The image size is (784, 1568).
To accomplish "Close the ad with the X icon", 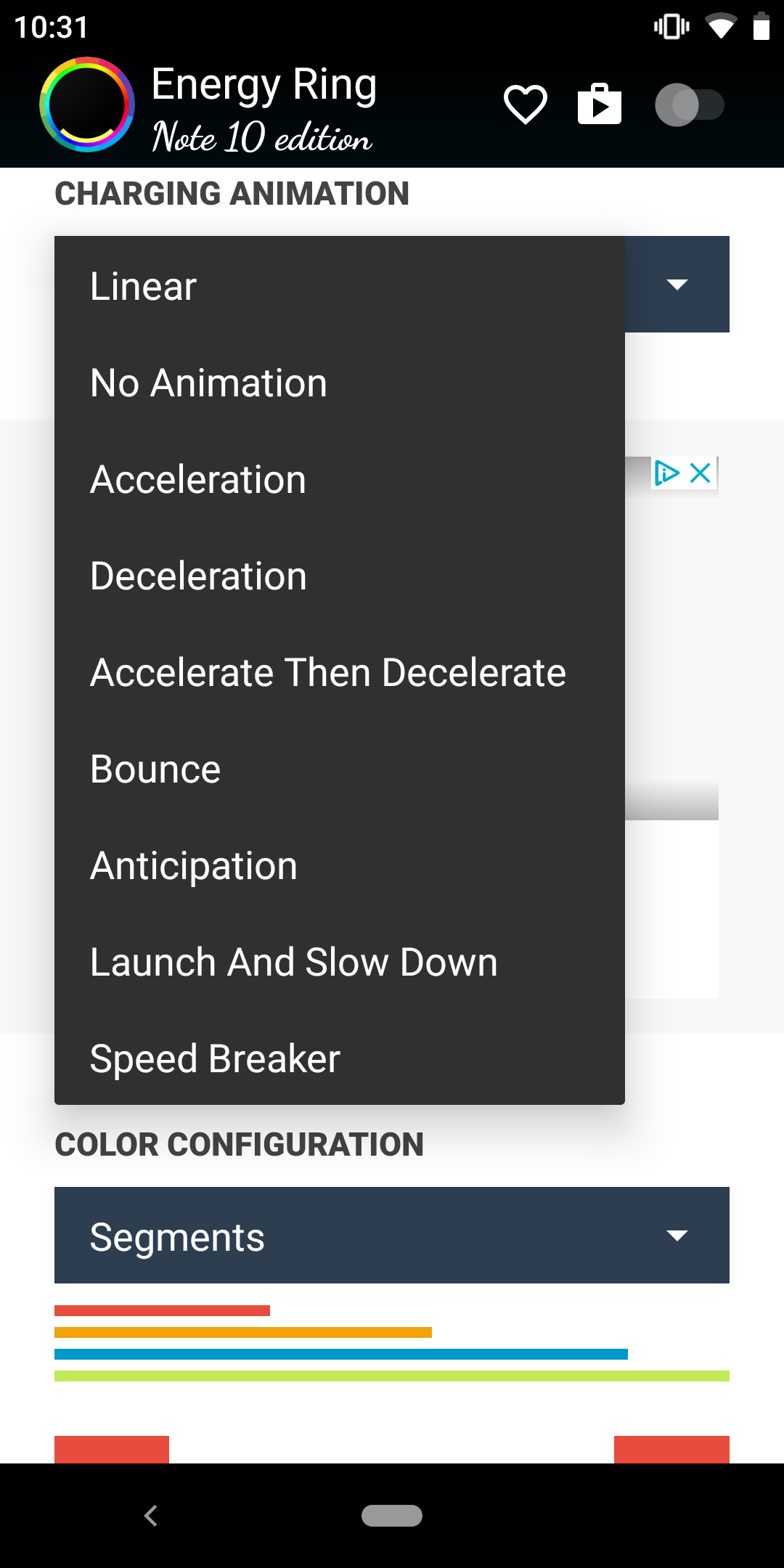I will pyautogui.click(x=701, y=473).
